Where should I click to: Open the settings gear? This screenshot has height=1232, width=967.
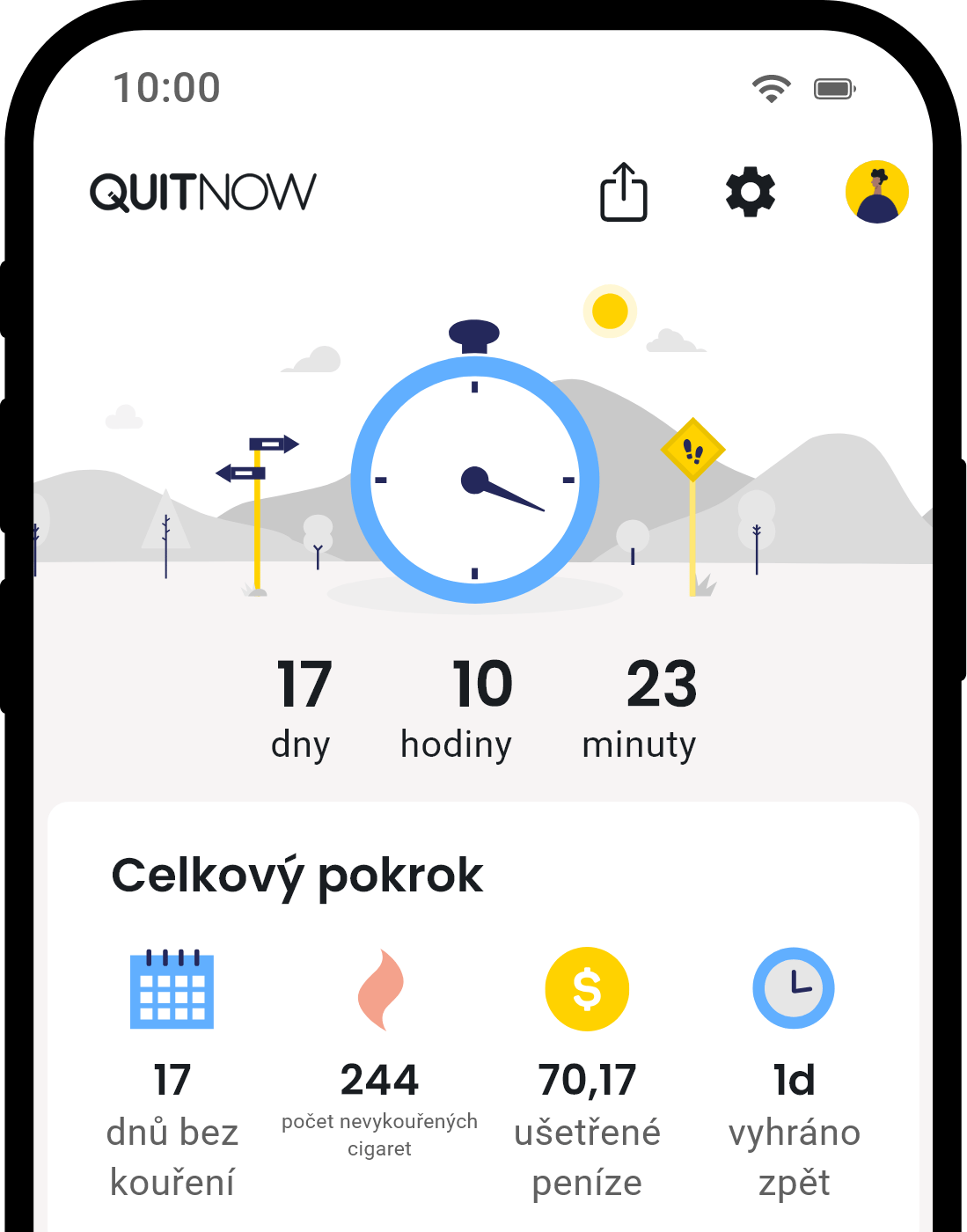tap(750, 192)
